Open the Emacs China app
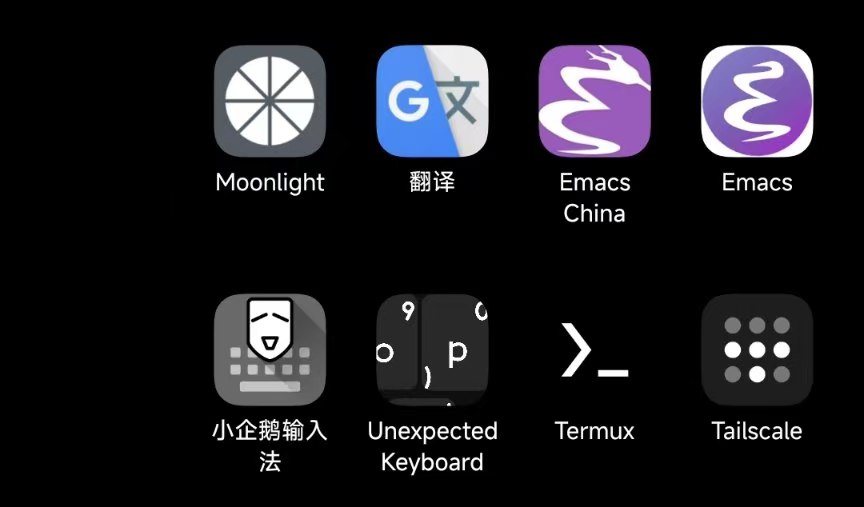The image size is (864, 507). click(x=594, y=101)
